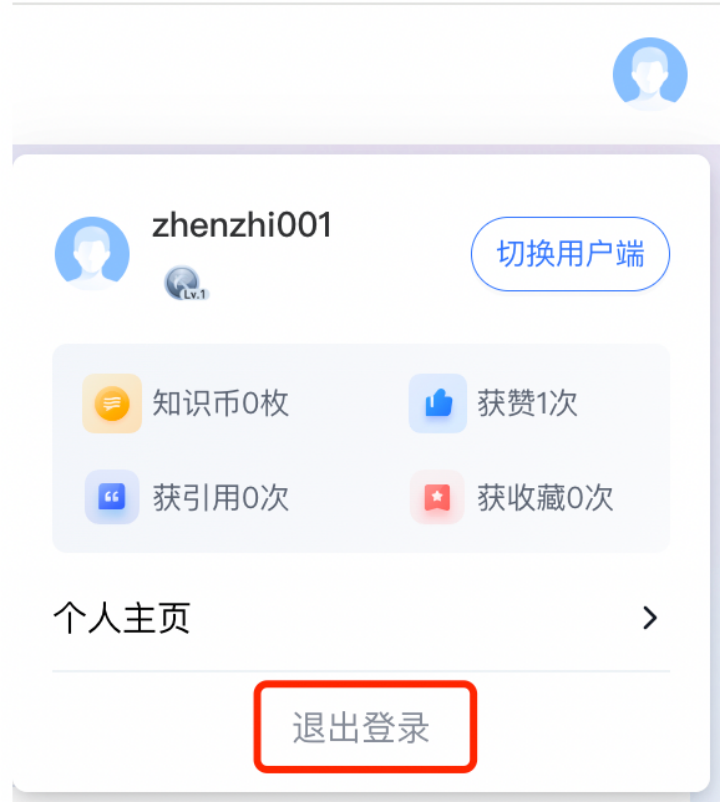Viewport: 720px width, 802px height.
Task: Tap the profile avatar in the top corner
Action: (650, 72)
